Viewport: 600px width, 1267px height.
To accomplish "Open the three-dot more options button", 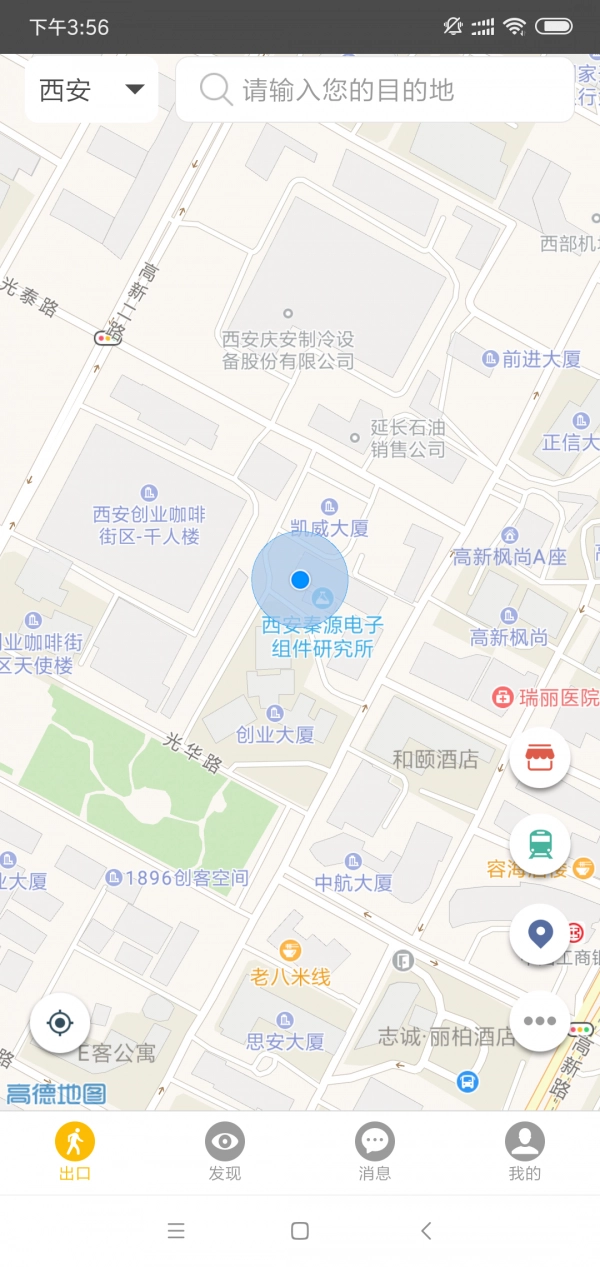I will pos(540,1021).
